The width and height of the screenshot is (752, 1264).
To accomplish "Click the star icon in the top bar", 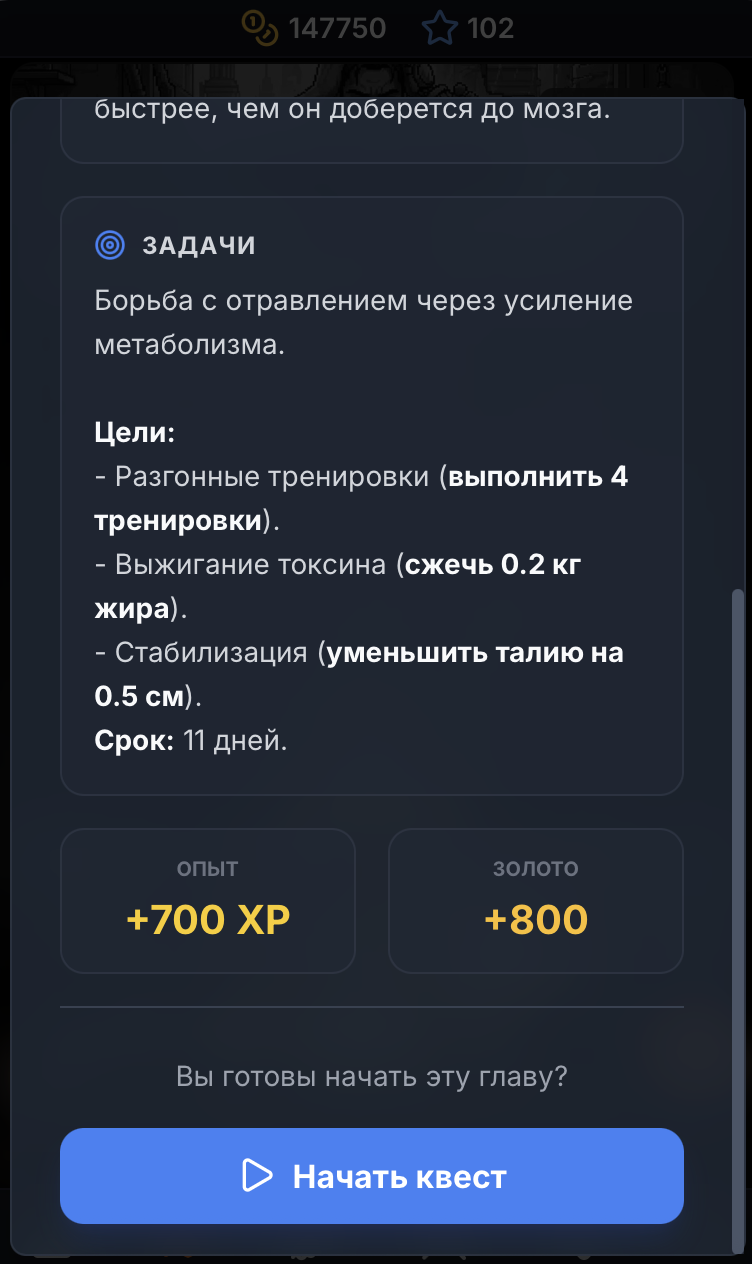I will [439, 29].
